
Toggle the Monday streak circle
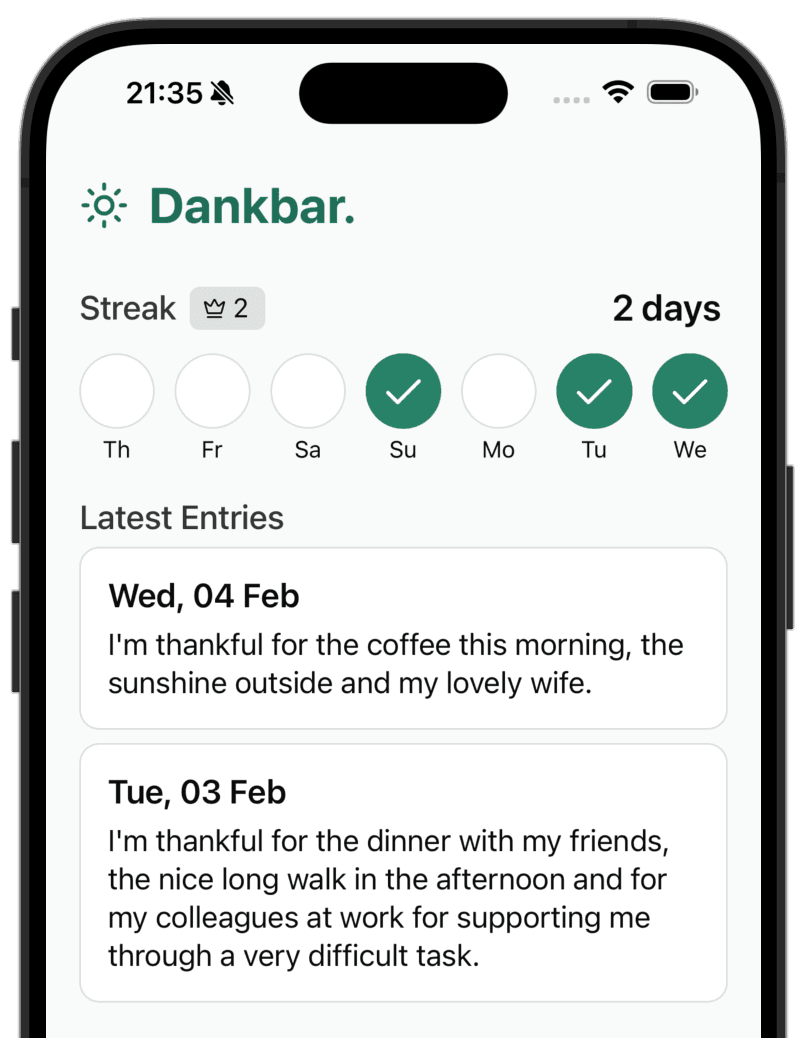(498, 390)
